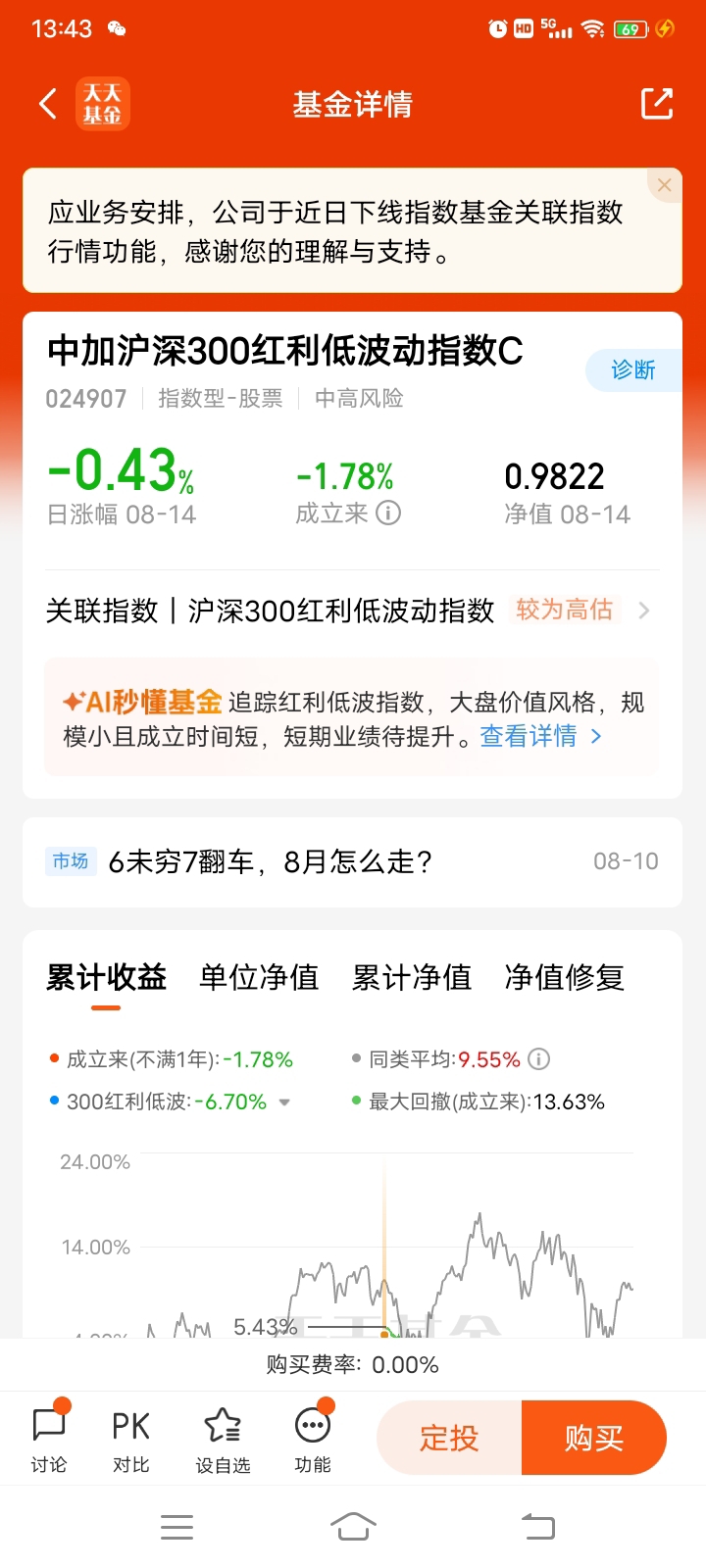The height and width of the screenshot is (1568, 706).
Task: Select the 累计收益 tab
Action: [x=106, y=977]
